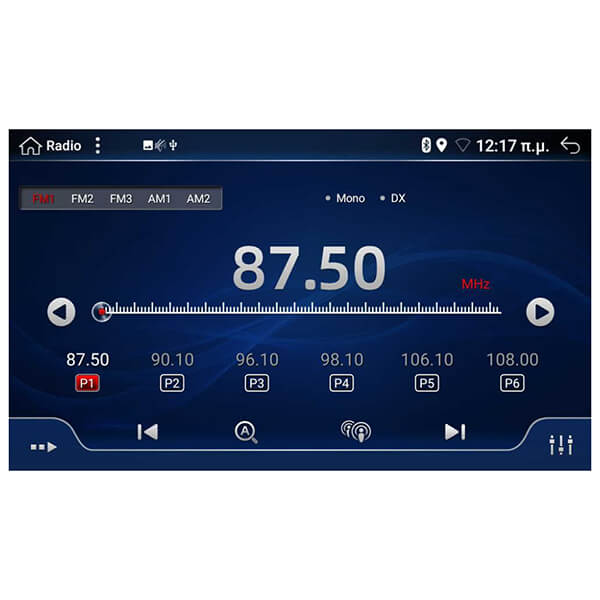Select preset P5 at 106.10
Screen dimensions: 600x600
click(427, 370)
